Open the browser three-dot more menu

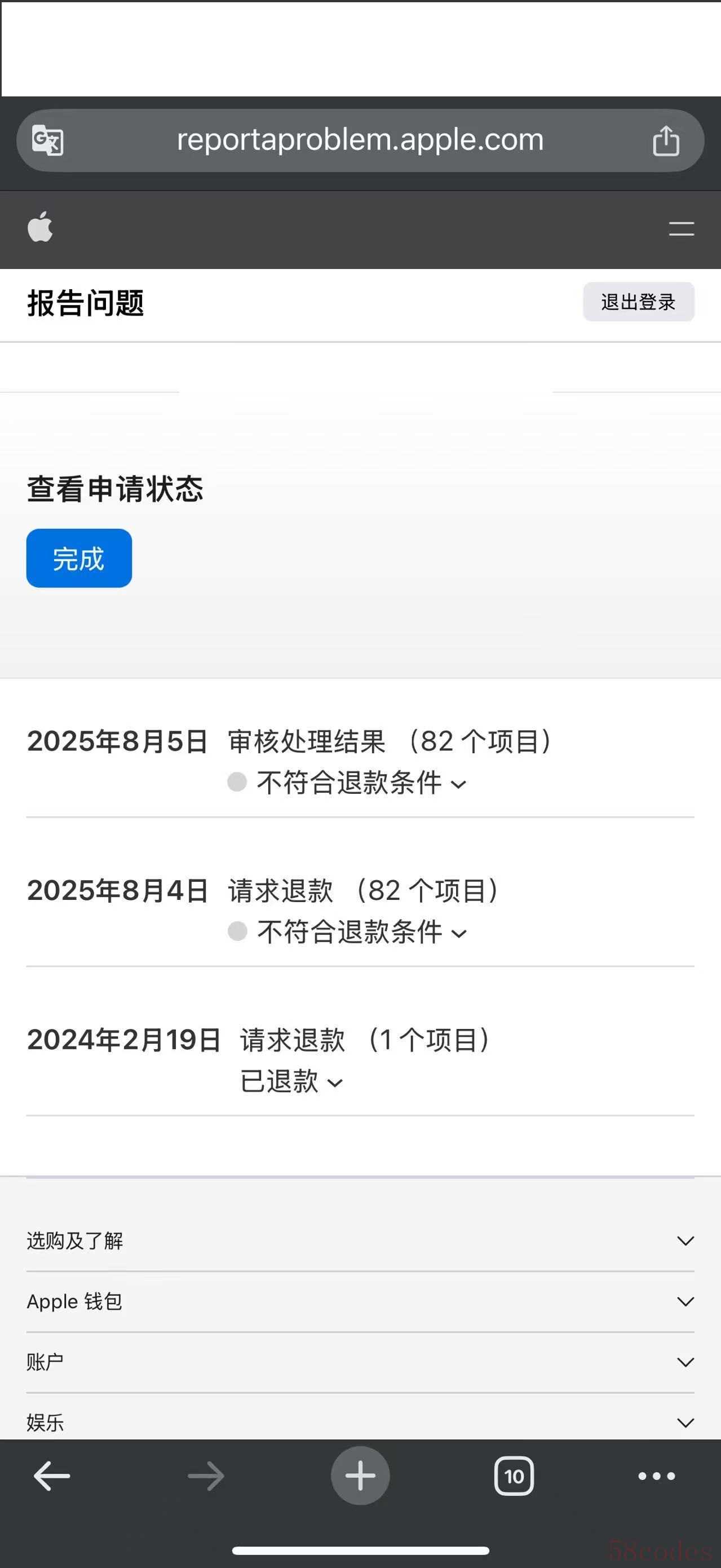click(657, 1476)
